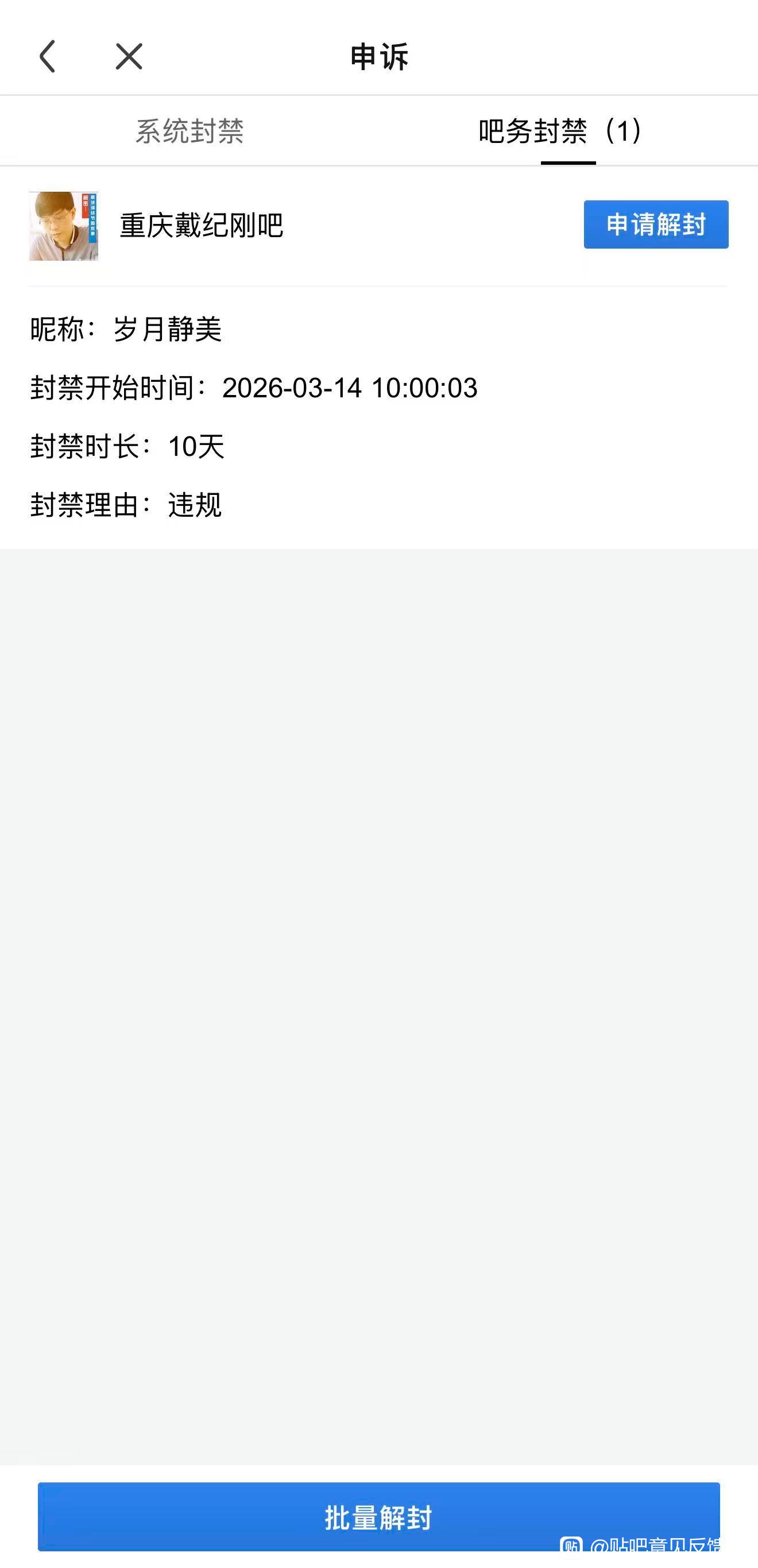Image resolution: width=758 pixels, height=1568 pixels.
Task: Go back using the back arrow
Action: click(48, 57)
